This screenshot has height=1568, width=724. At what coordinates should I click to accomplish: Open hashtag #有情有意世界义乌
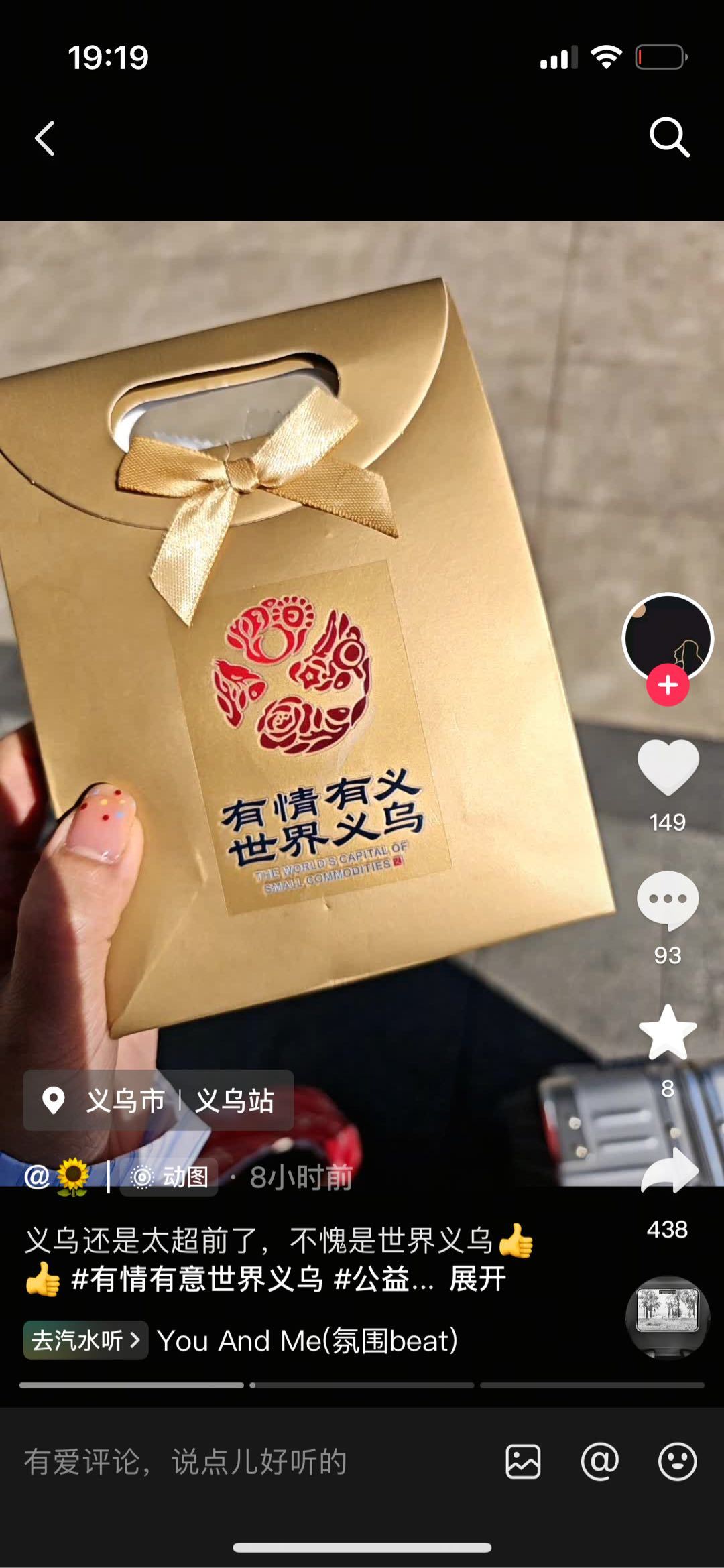(197, 1279)
